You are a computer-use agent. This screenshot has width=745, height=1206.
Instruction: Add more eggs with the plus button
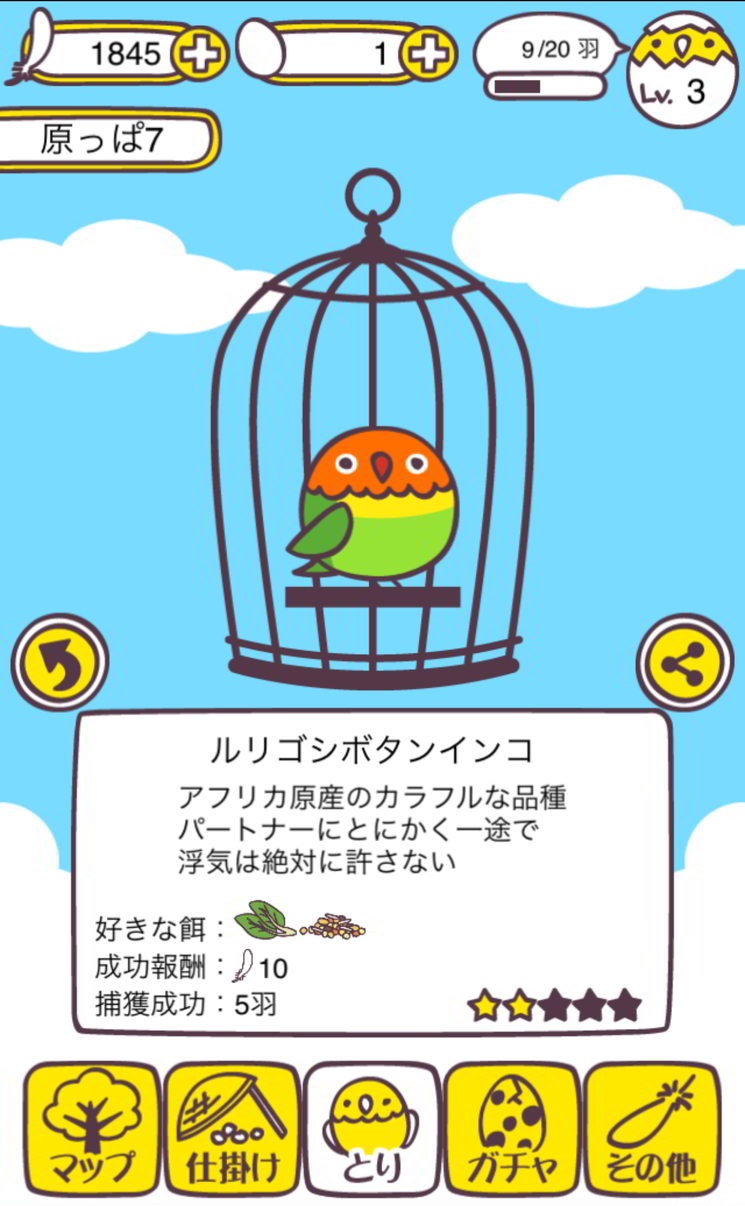click(429, 52)
